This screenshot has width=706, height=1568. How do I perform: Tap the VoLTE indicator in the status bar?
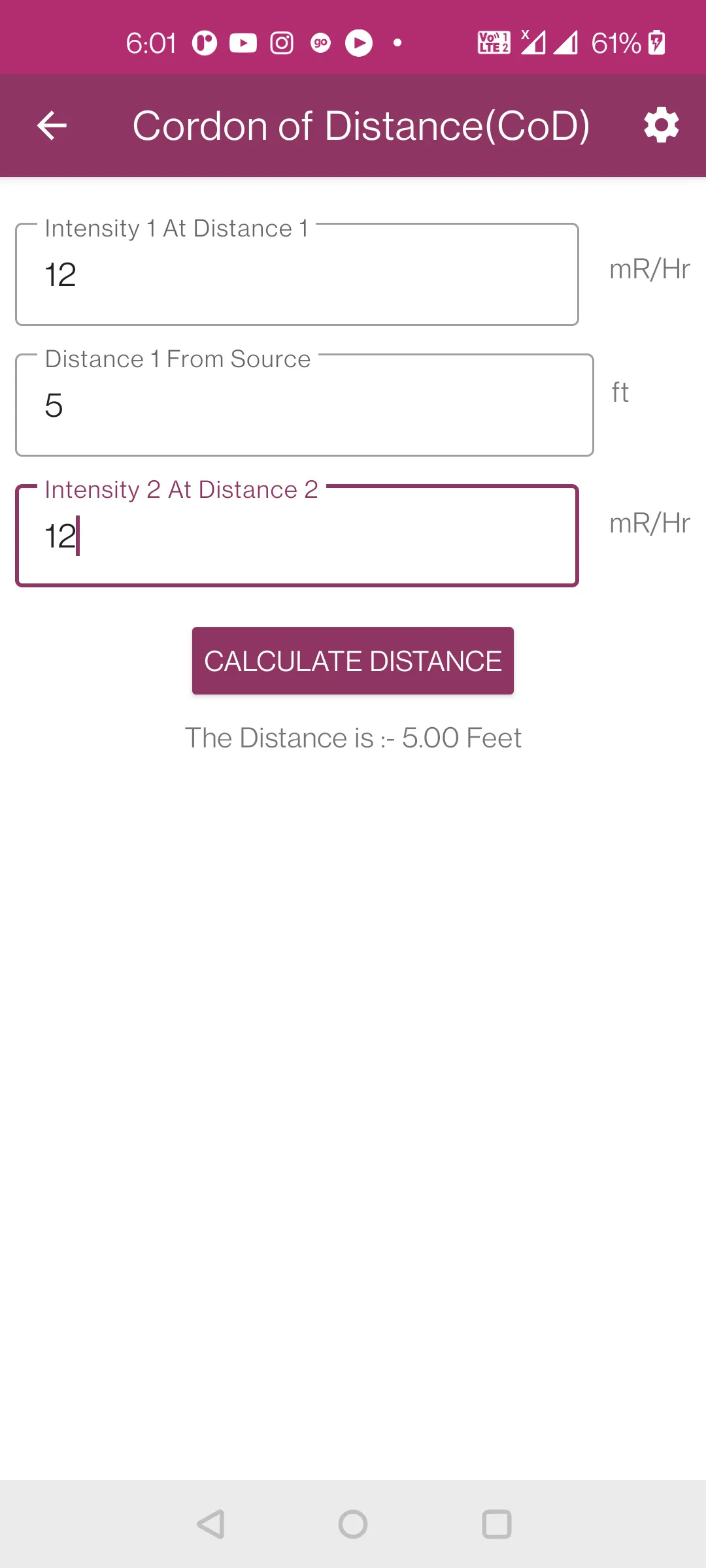(x=494, y=43)
